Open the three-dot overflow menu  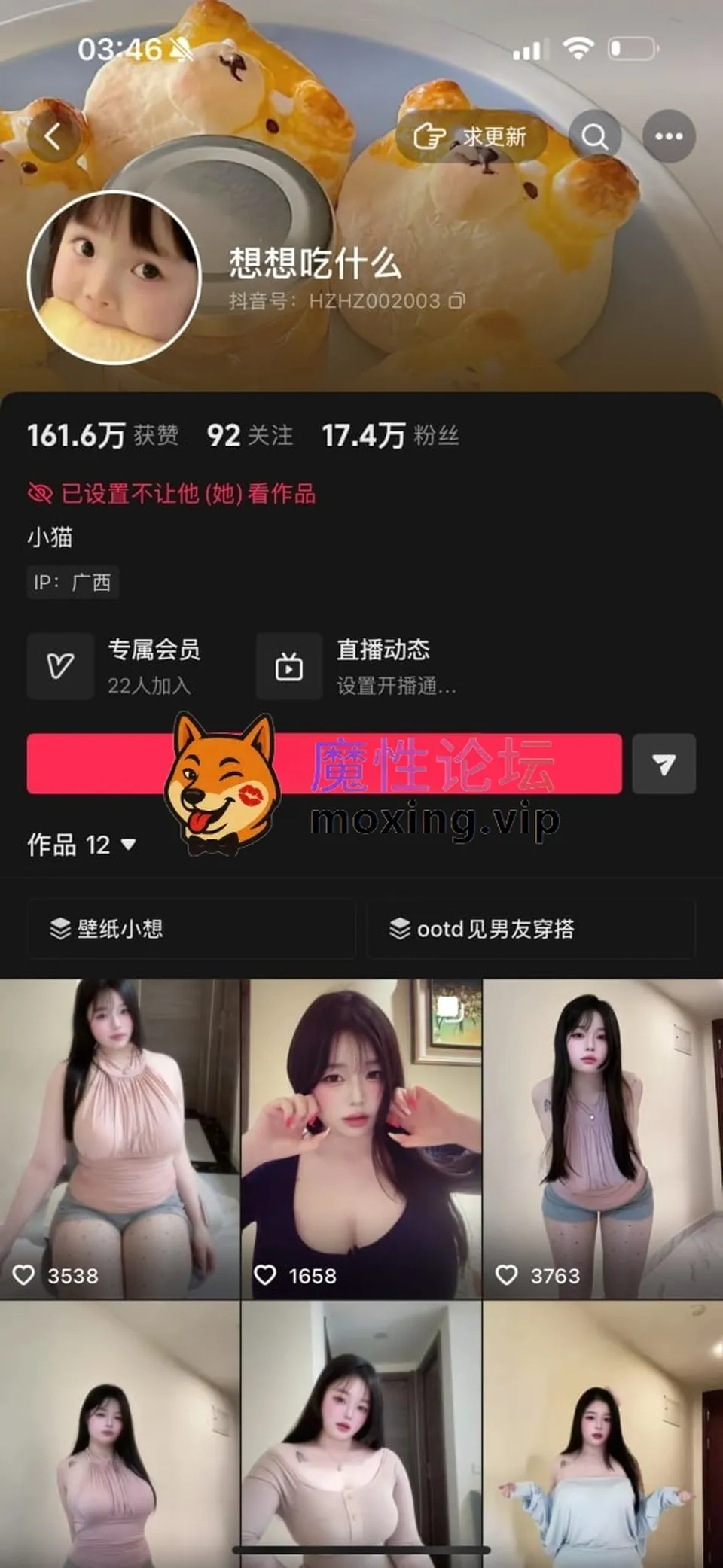coord(669,137)
